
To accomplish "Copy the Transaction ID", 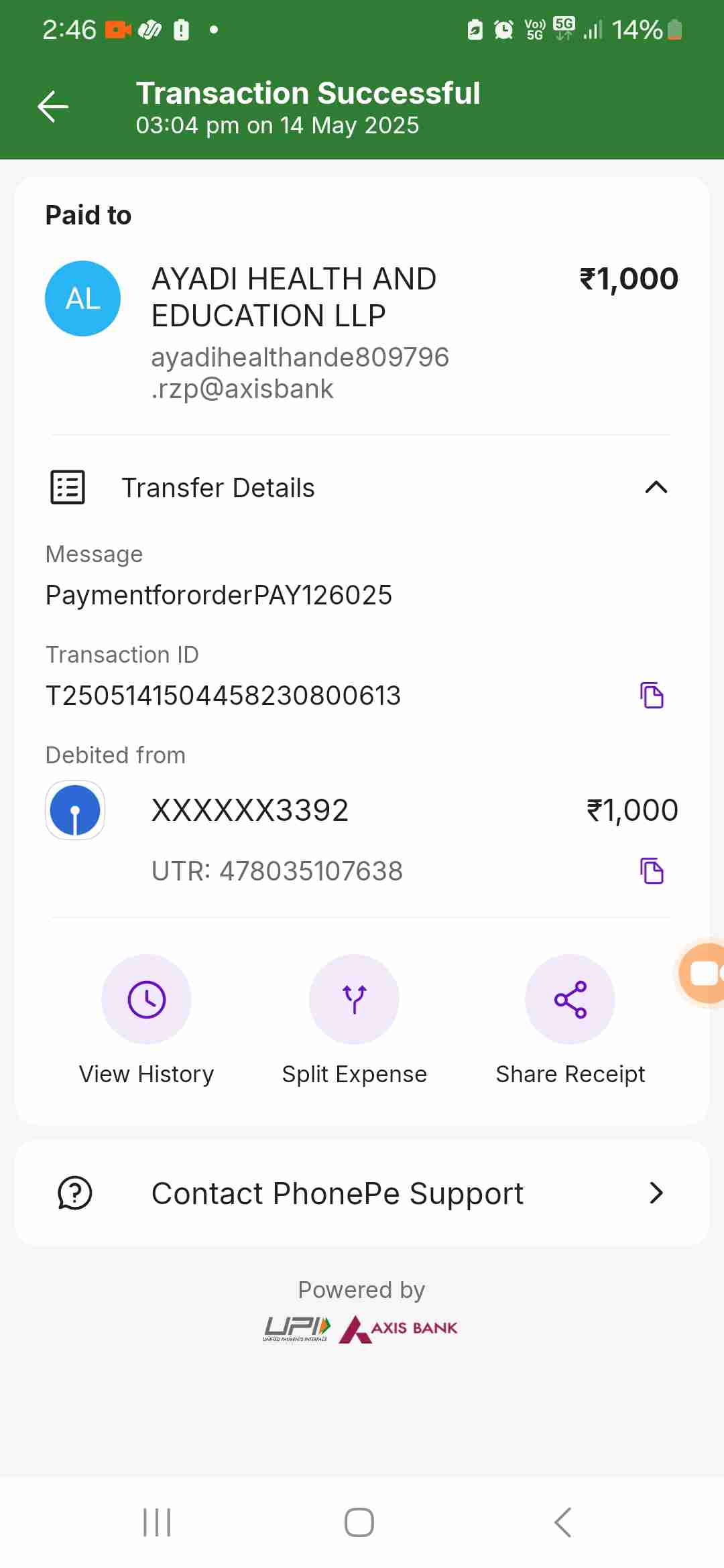I will [652, 696].
